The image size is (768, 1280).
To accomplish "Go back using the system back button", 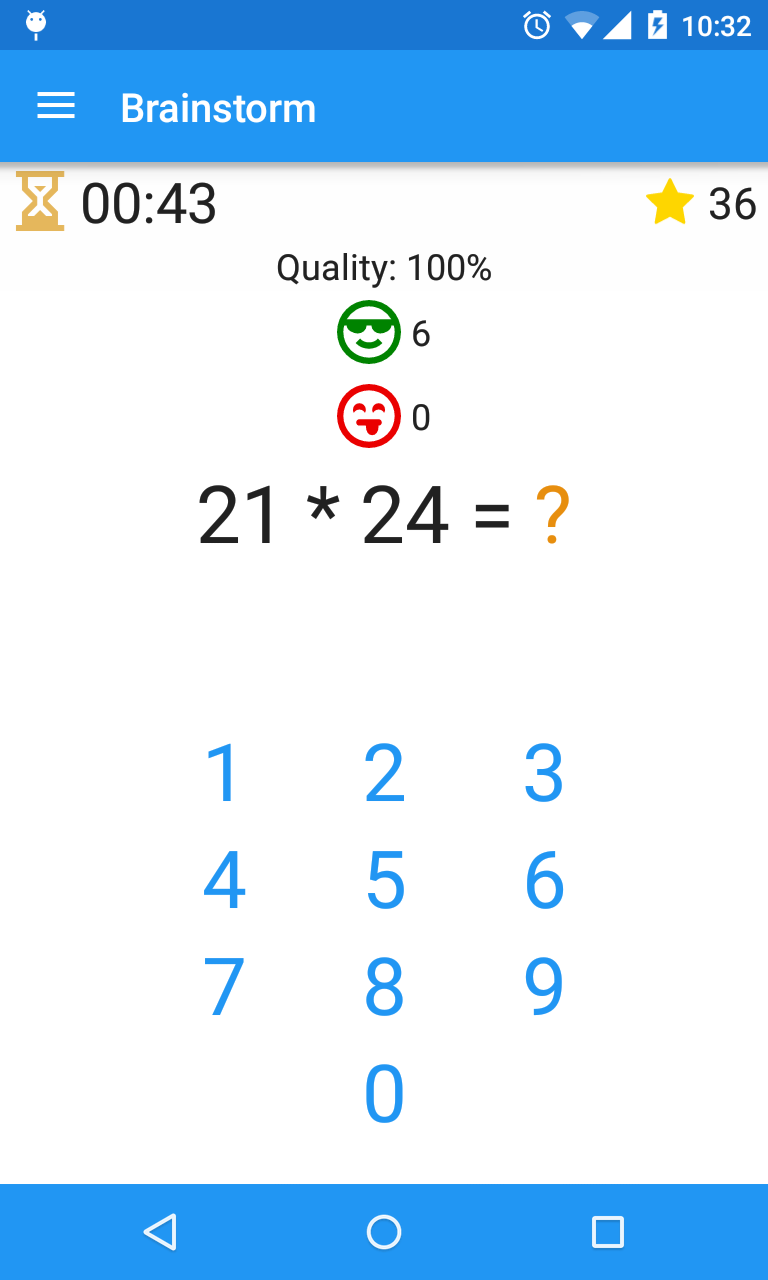I will 160,1232.
